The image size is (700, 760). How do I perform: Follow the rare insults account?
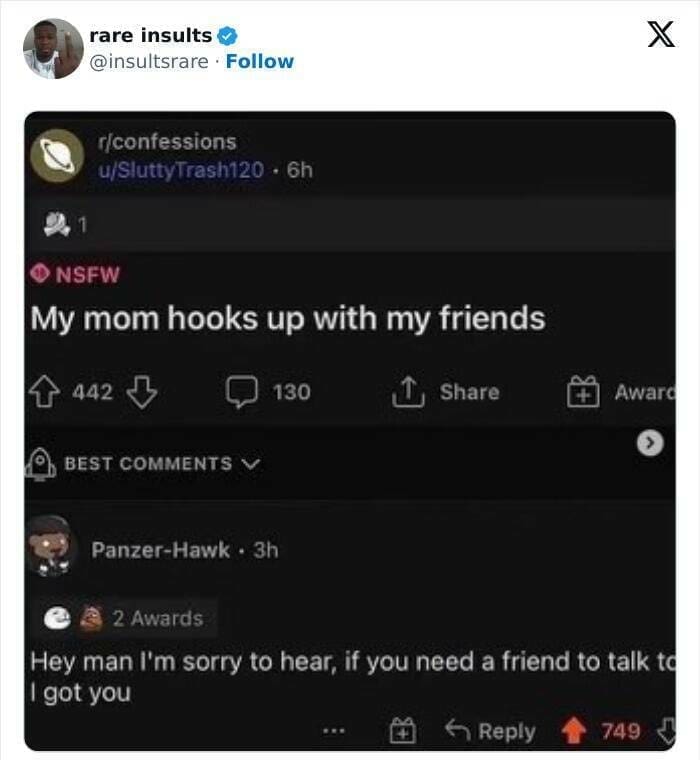pyautogui.click(x=260, y=61)
